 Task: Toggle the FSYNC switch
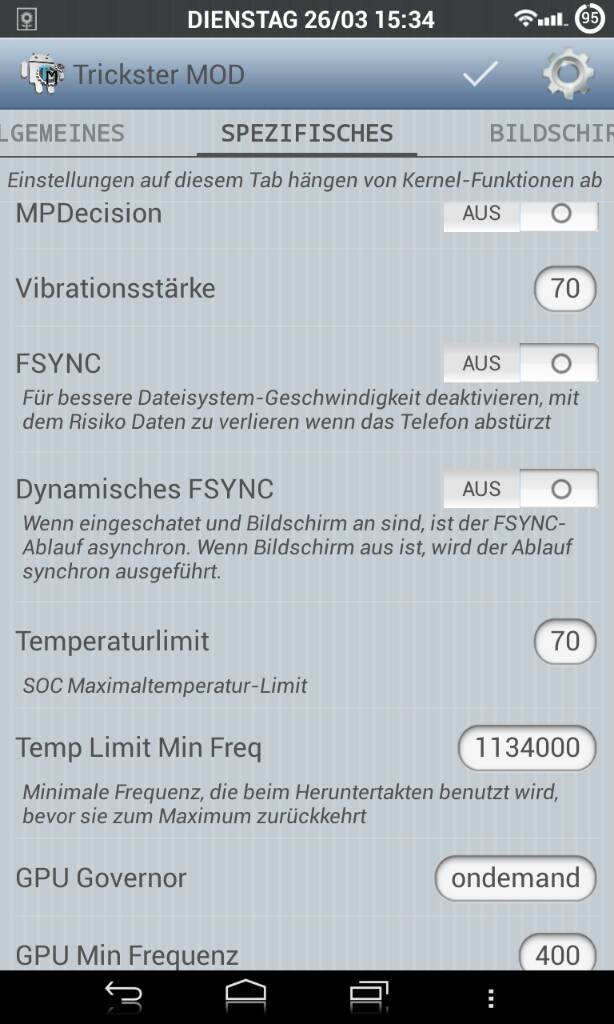point(521,363)
